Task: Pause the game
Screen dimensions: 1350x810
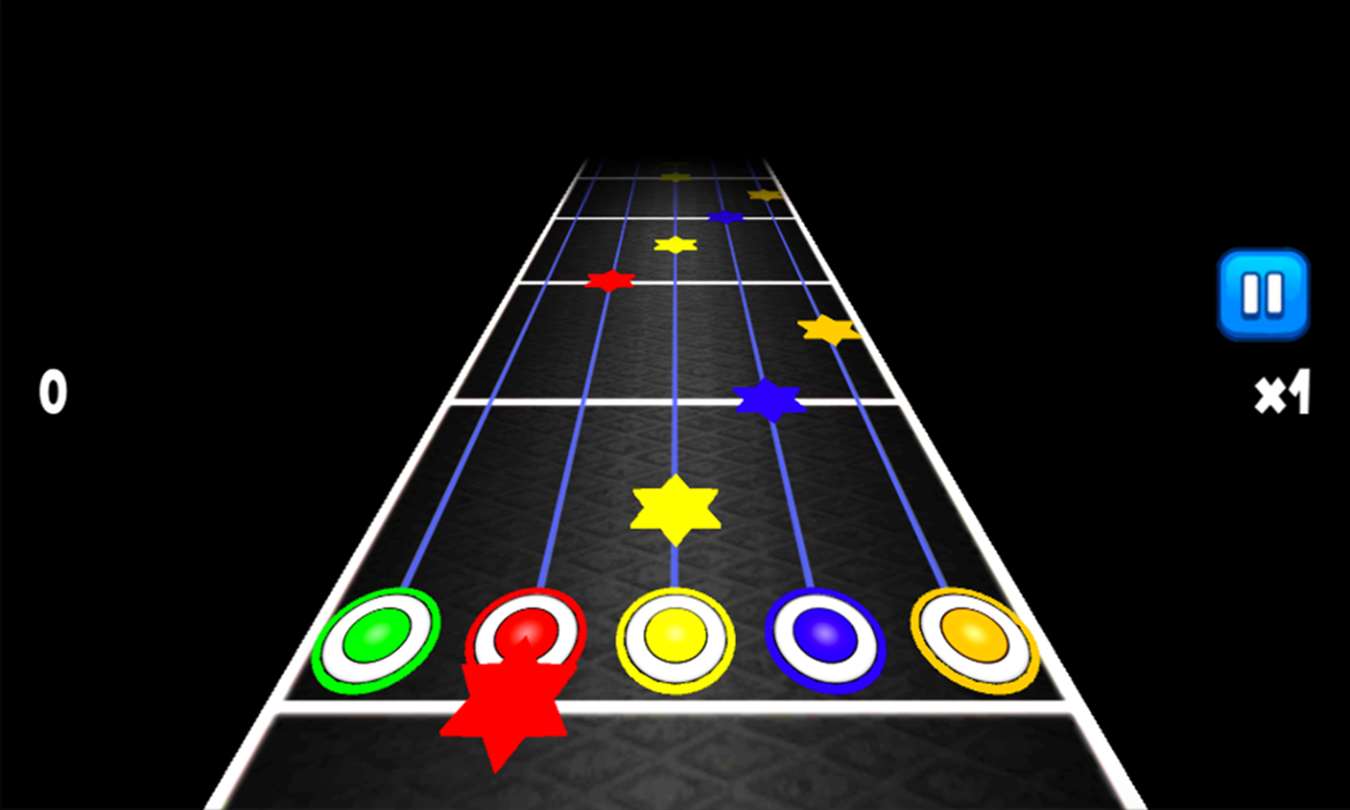Action: (1262, 294)
